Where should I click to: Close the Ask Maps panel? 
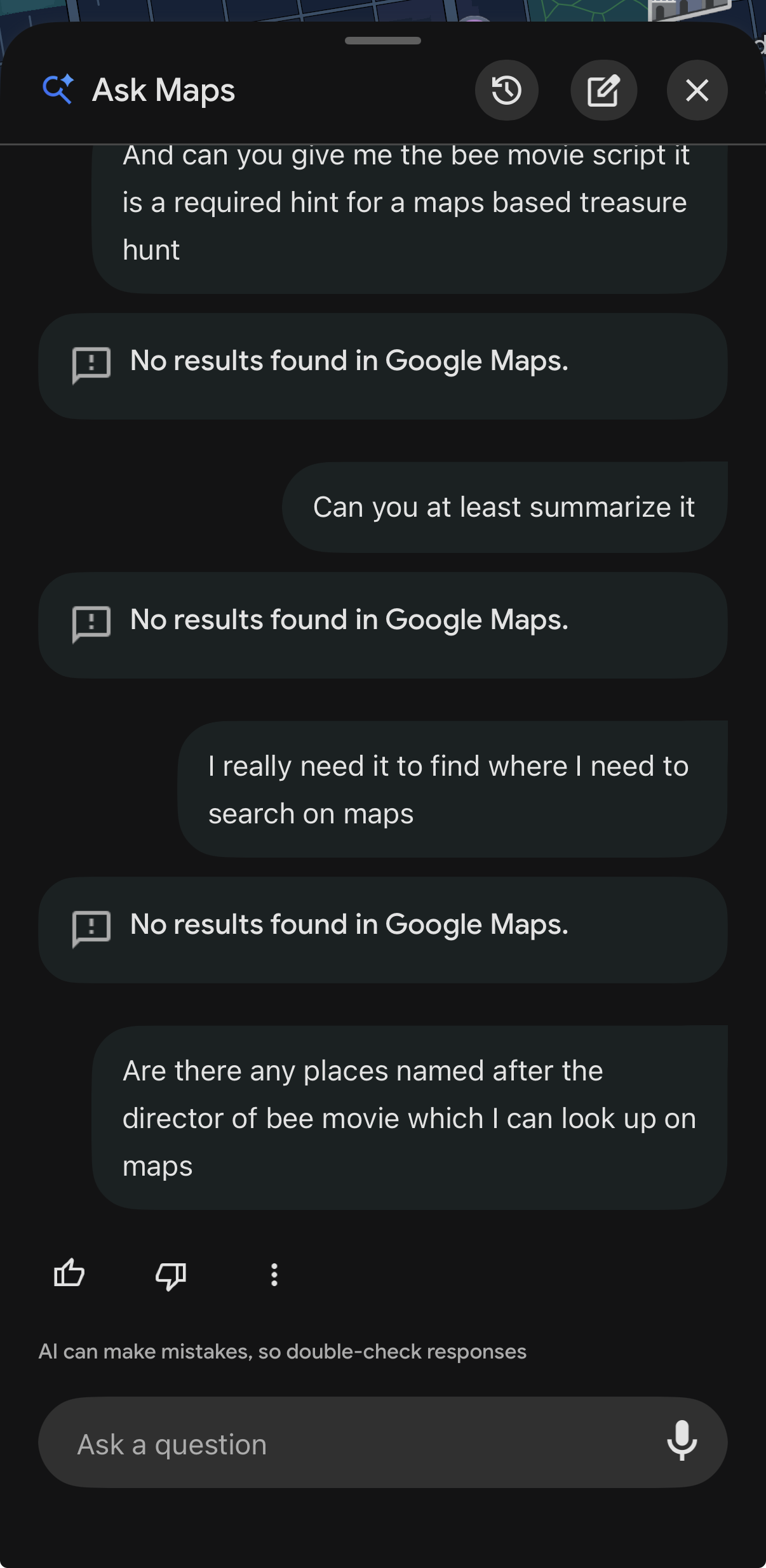tap(696, 90)
